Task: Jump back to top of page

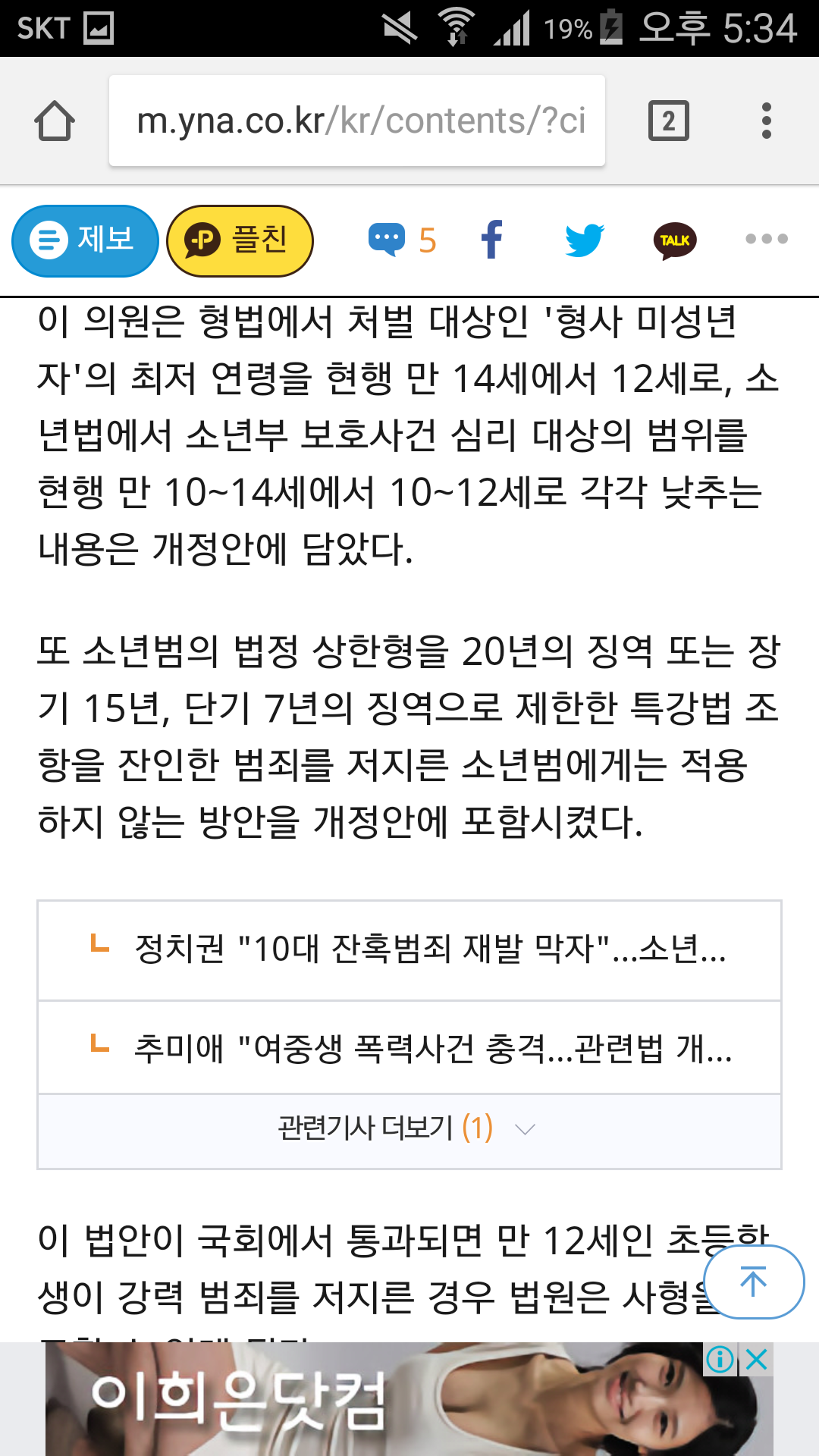Action: coord(754,1282)
